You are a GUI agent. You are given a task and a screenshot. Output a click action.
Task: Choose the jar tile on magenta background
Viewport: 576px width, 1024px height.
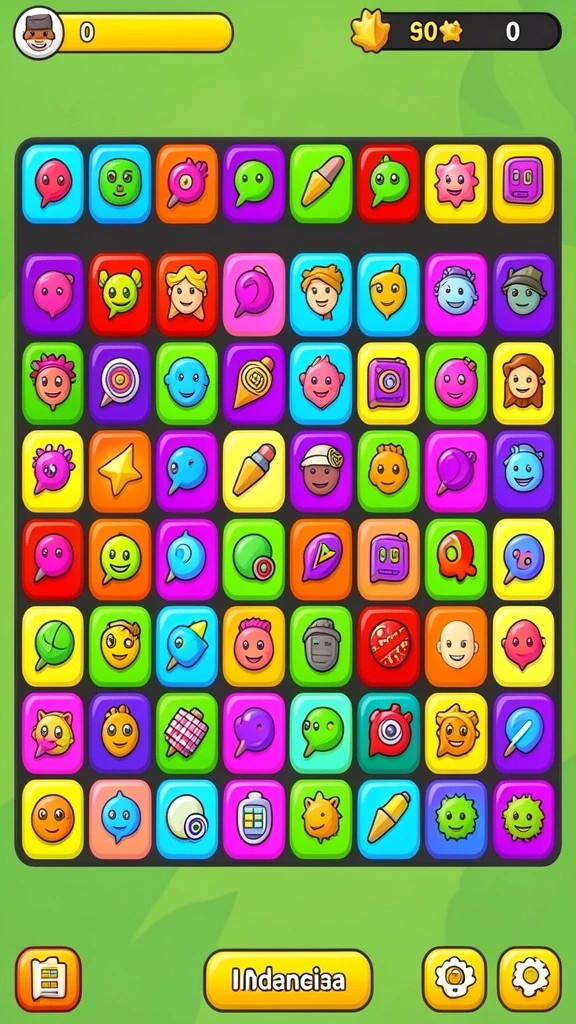pyautogui.click(x=254, y=819)
